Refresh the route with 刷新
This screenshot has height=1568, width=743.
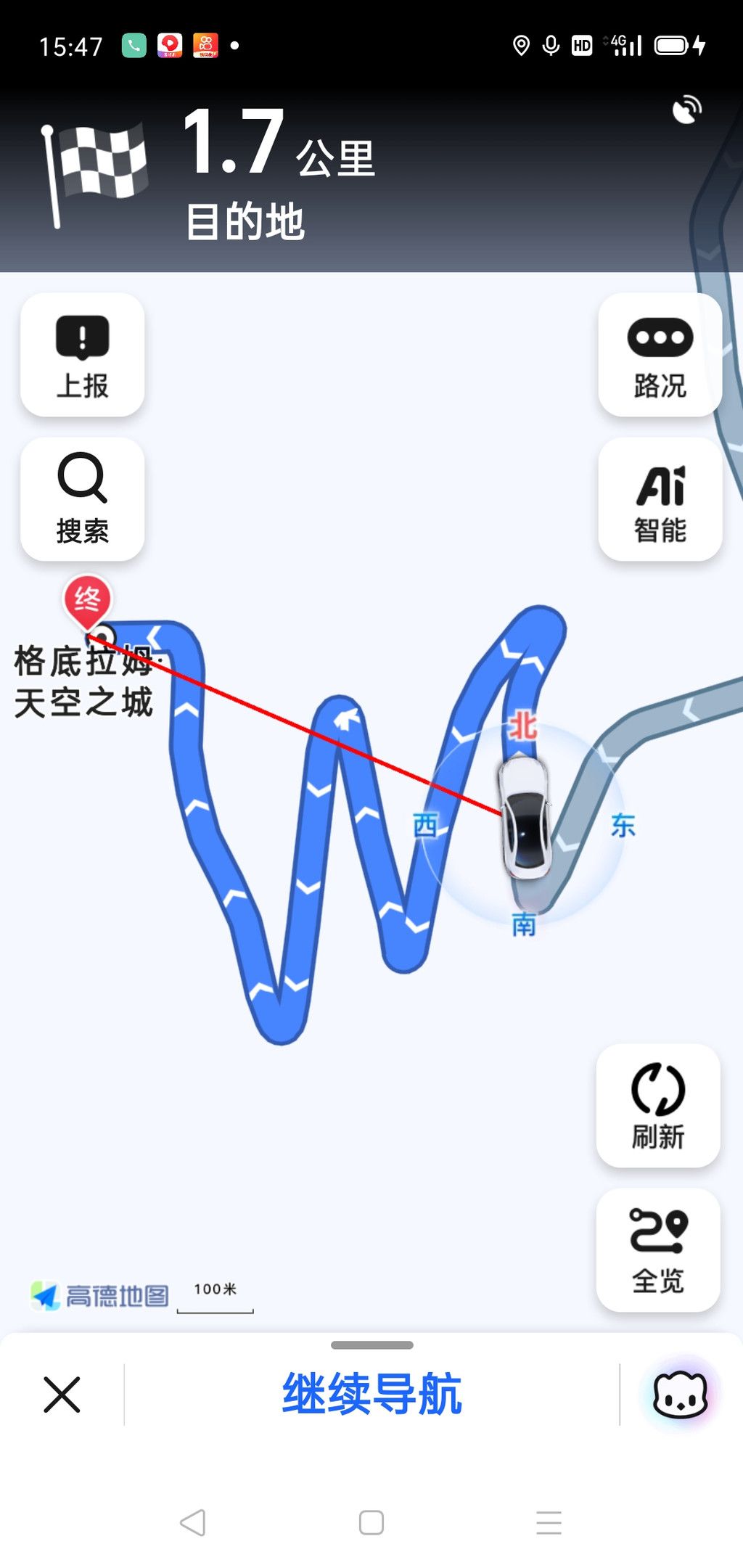point(658,1105)
